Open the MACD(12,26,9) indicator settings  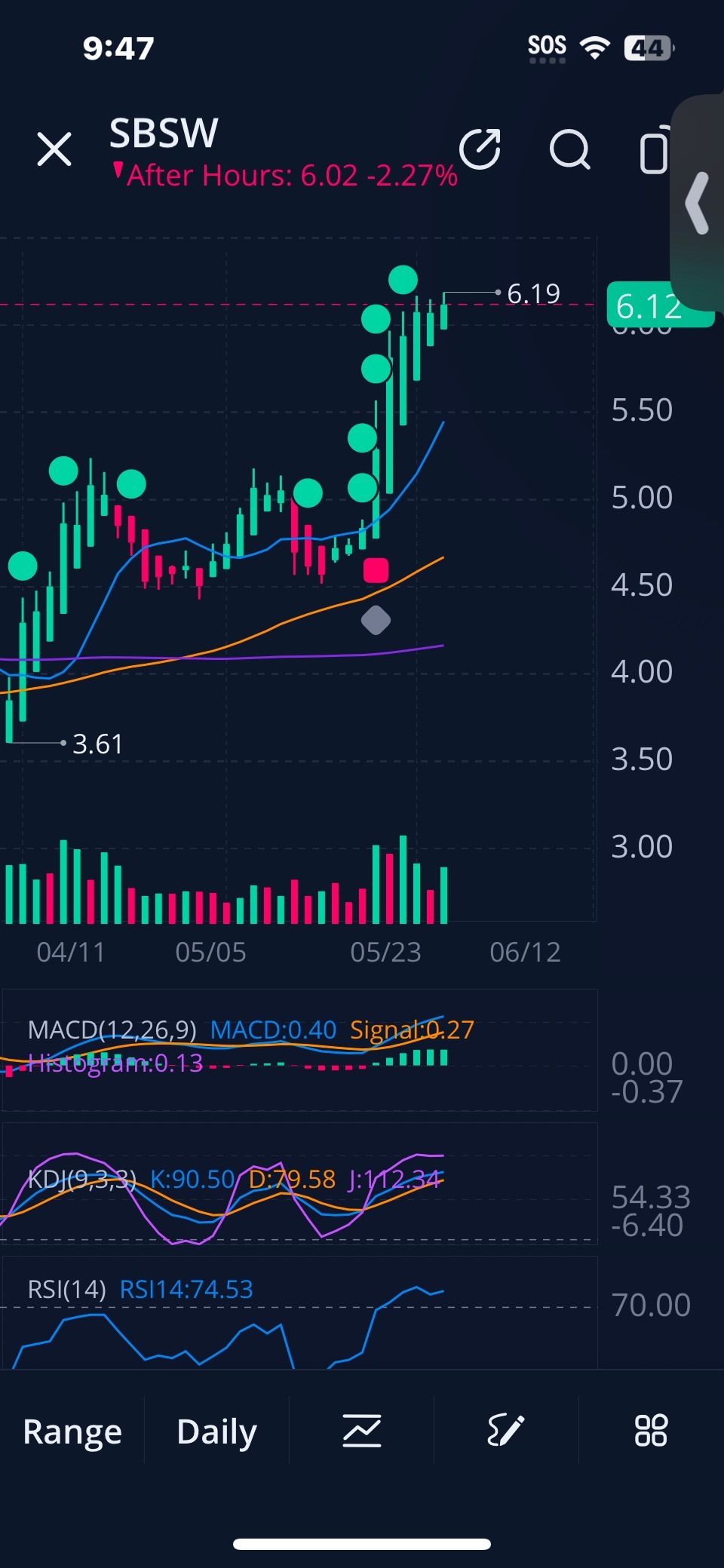pos(112,1029)
